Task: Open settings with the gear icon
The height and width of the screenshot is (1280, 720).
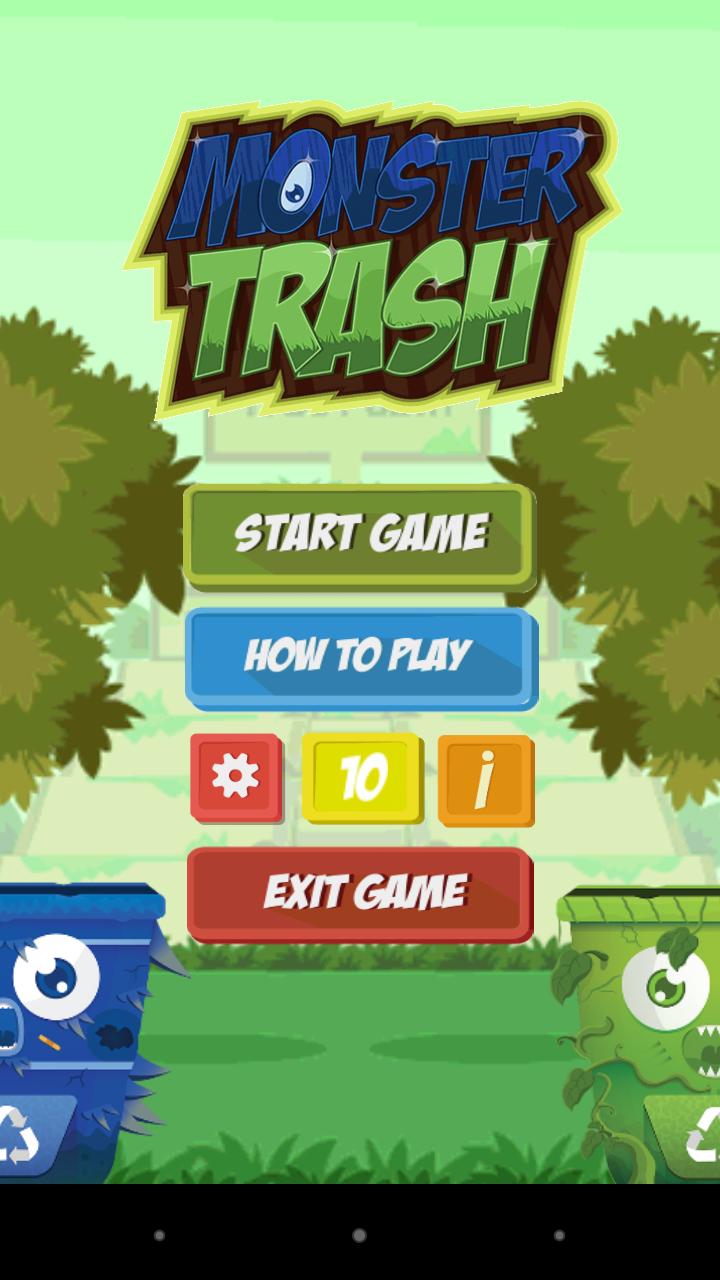Action: tap(236, 777)
